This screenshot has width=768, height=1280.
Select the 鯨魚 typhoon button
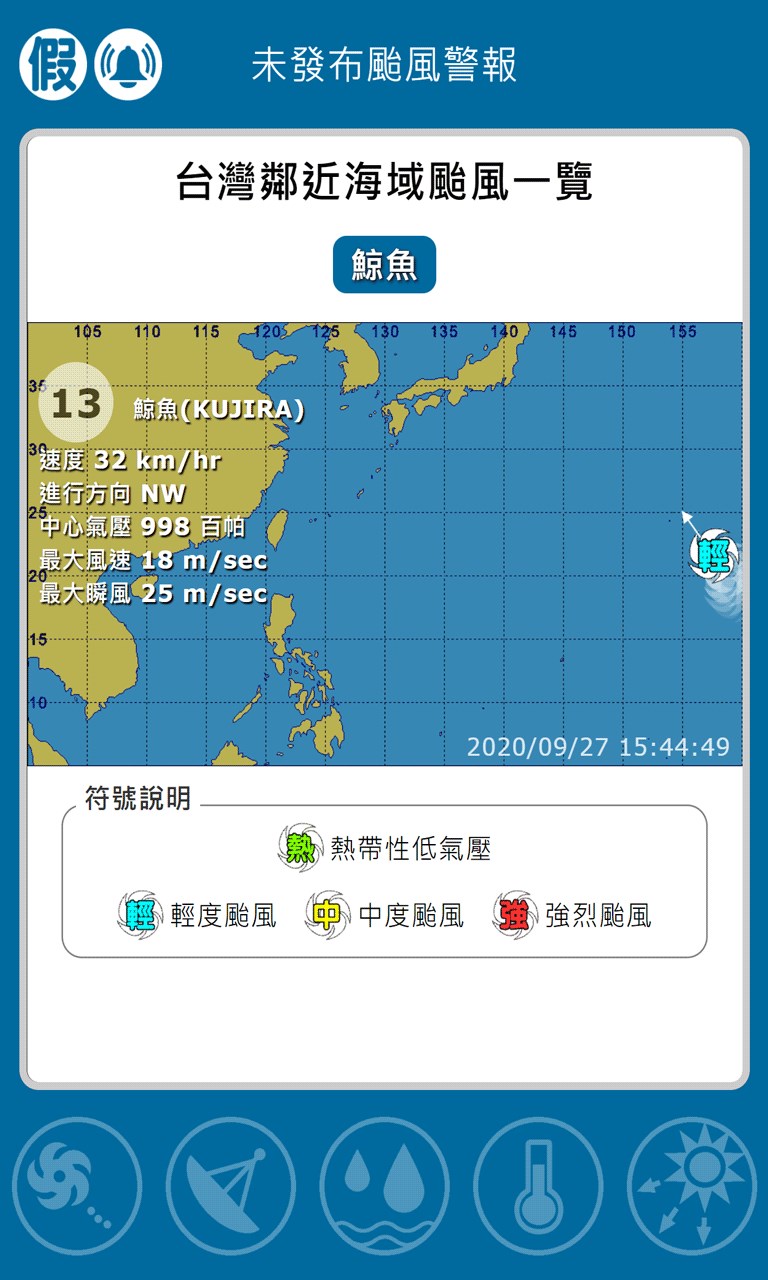tap(384, 265)
